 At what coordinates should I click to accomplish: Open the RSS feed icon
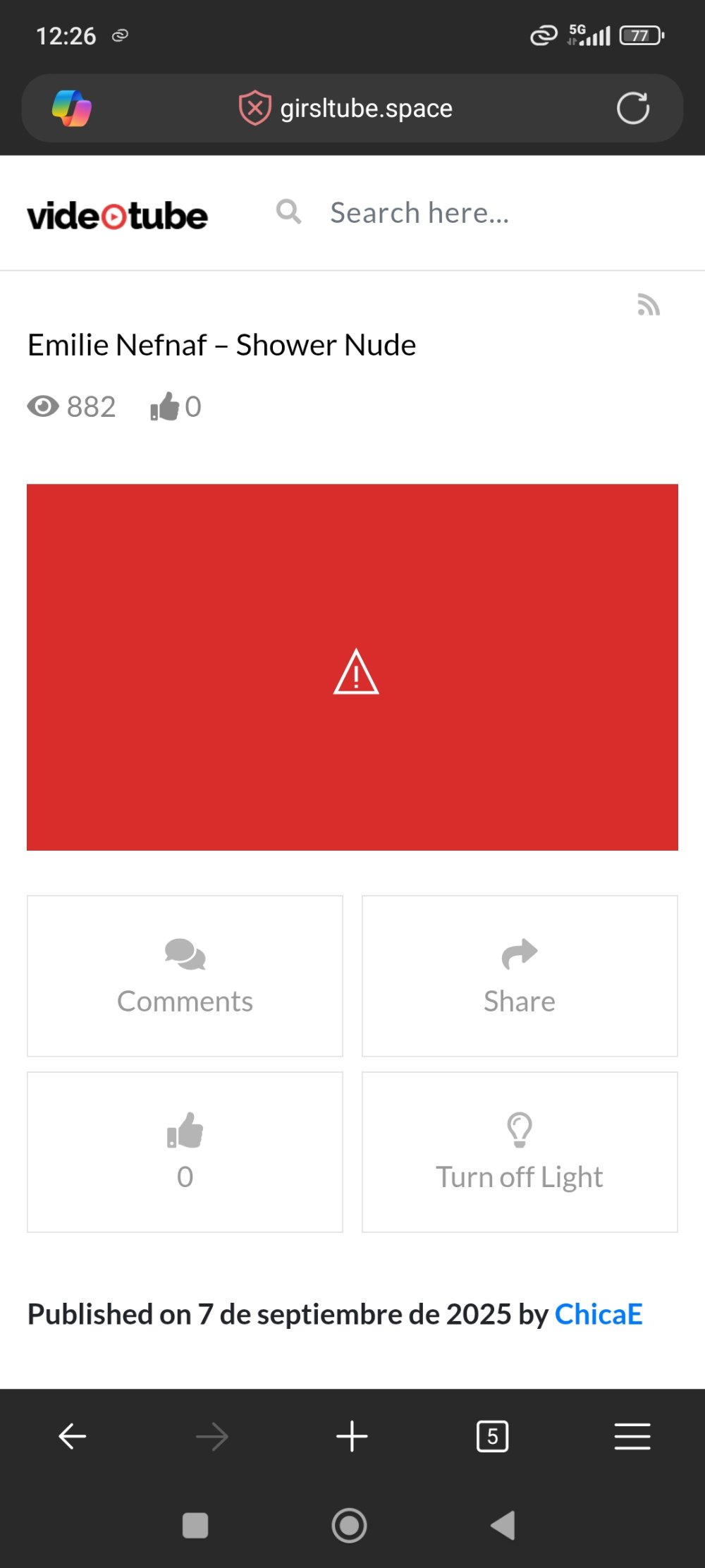(648, 305)
